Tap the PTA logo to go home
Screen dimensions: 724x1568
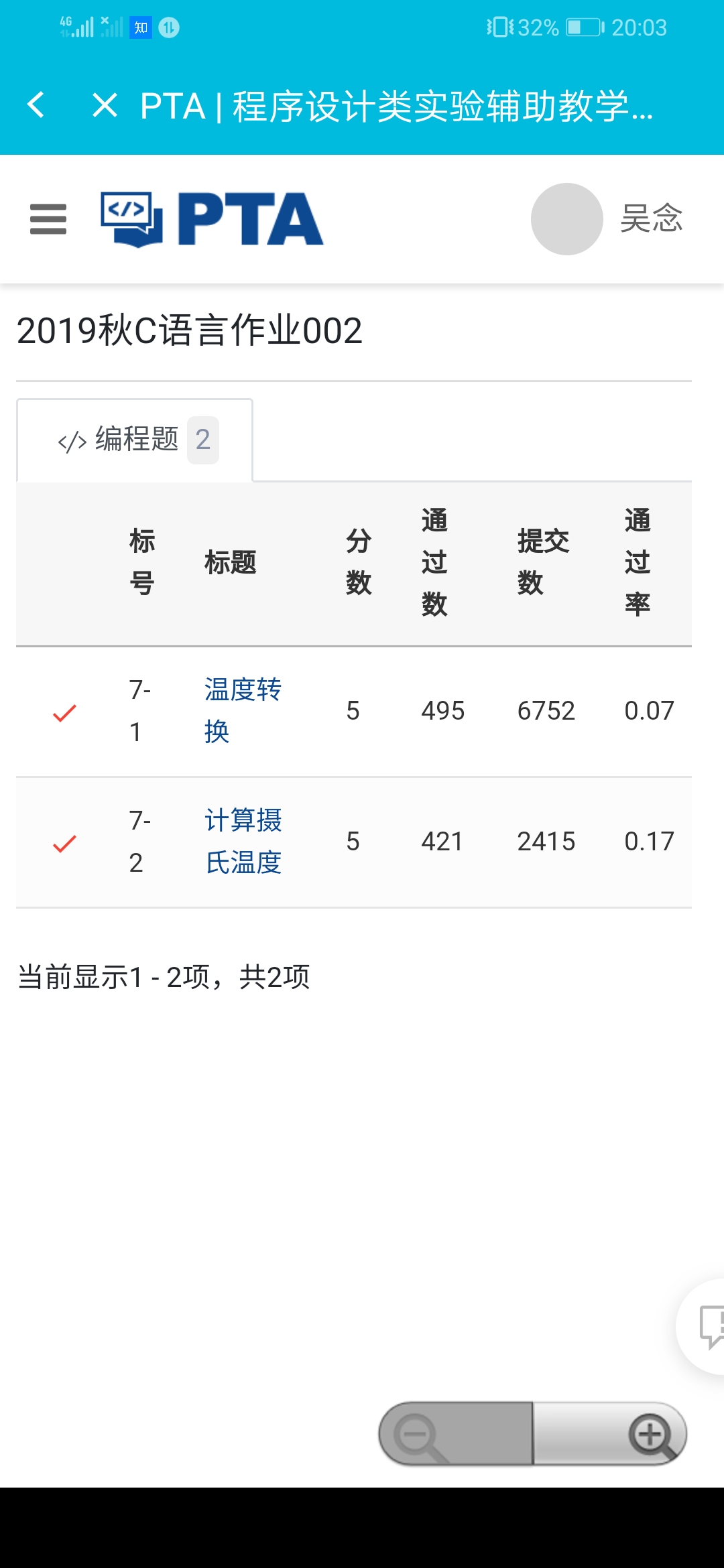tap(212, 219)
